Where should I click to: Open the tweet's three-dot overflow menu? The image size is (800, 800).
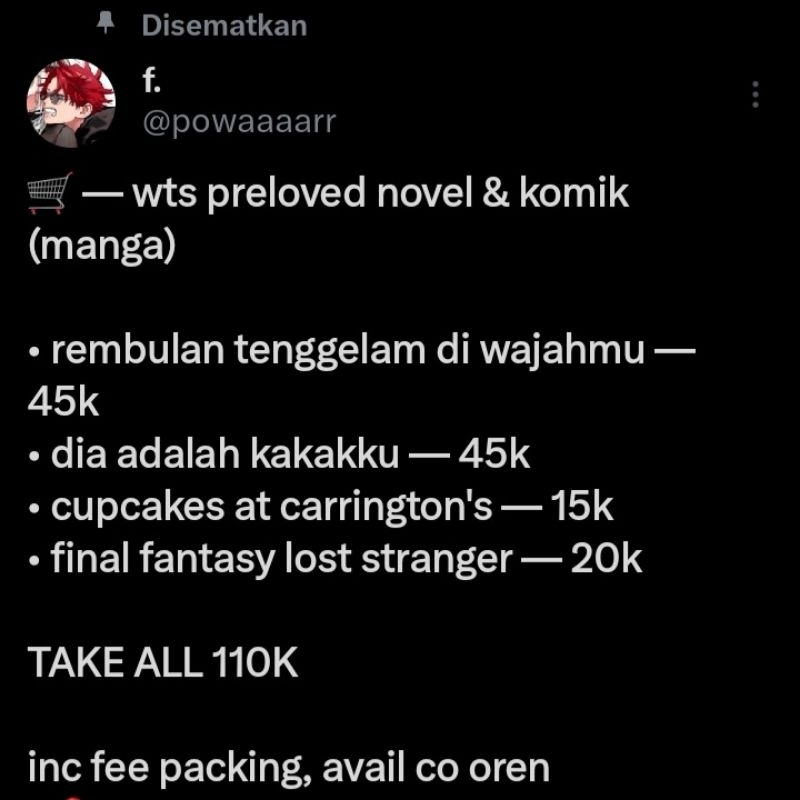755,94
